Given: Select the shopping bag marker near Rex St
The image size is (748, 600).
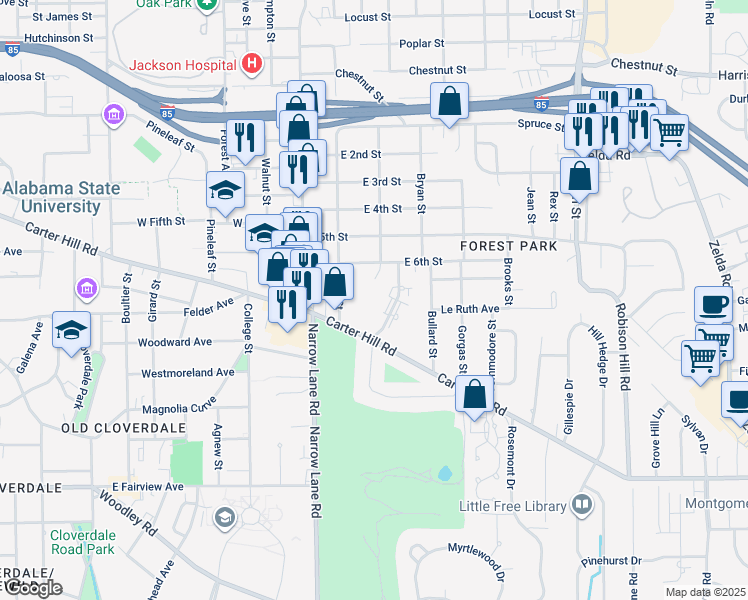Looking at the screenshot, I should tap(579, 177).
